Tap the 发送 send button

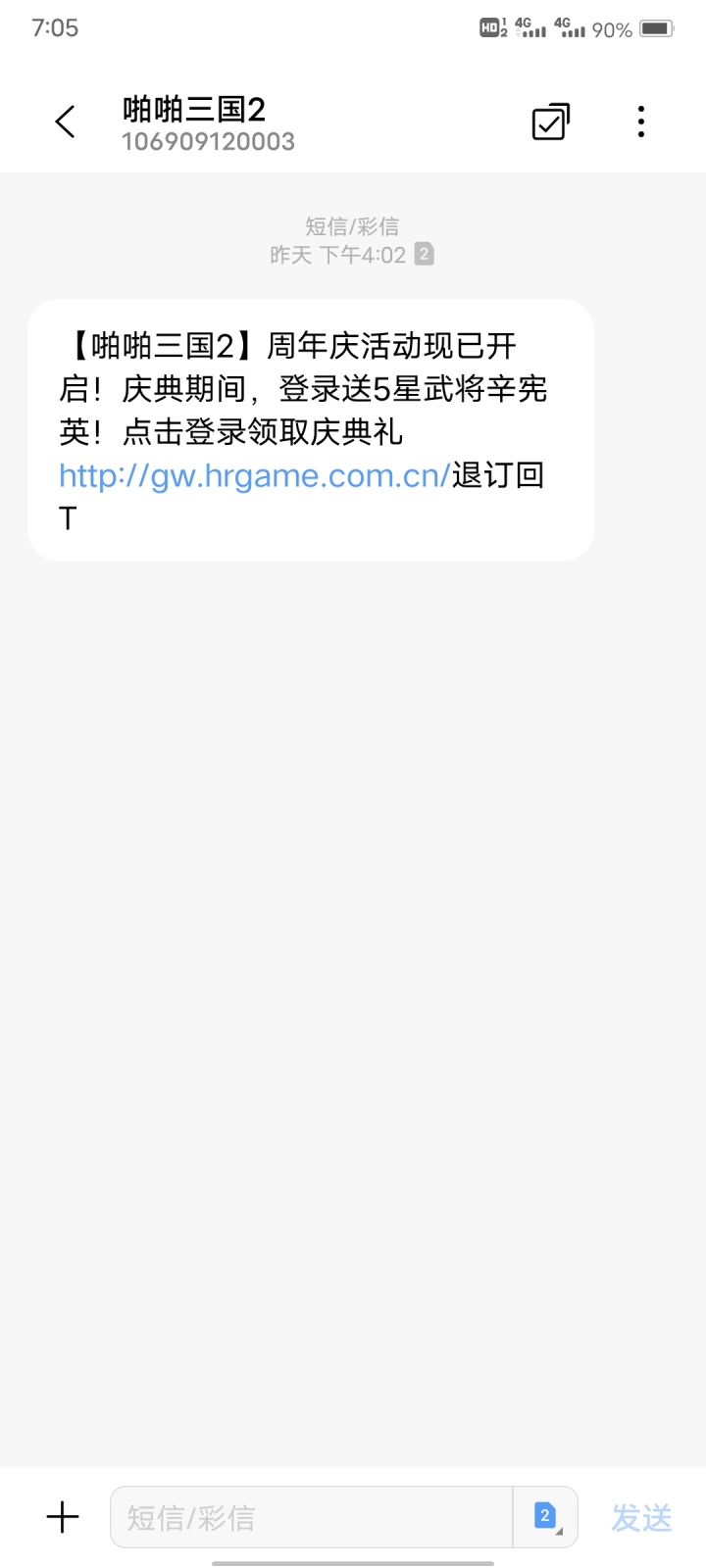[x=641, y=1517]
